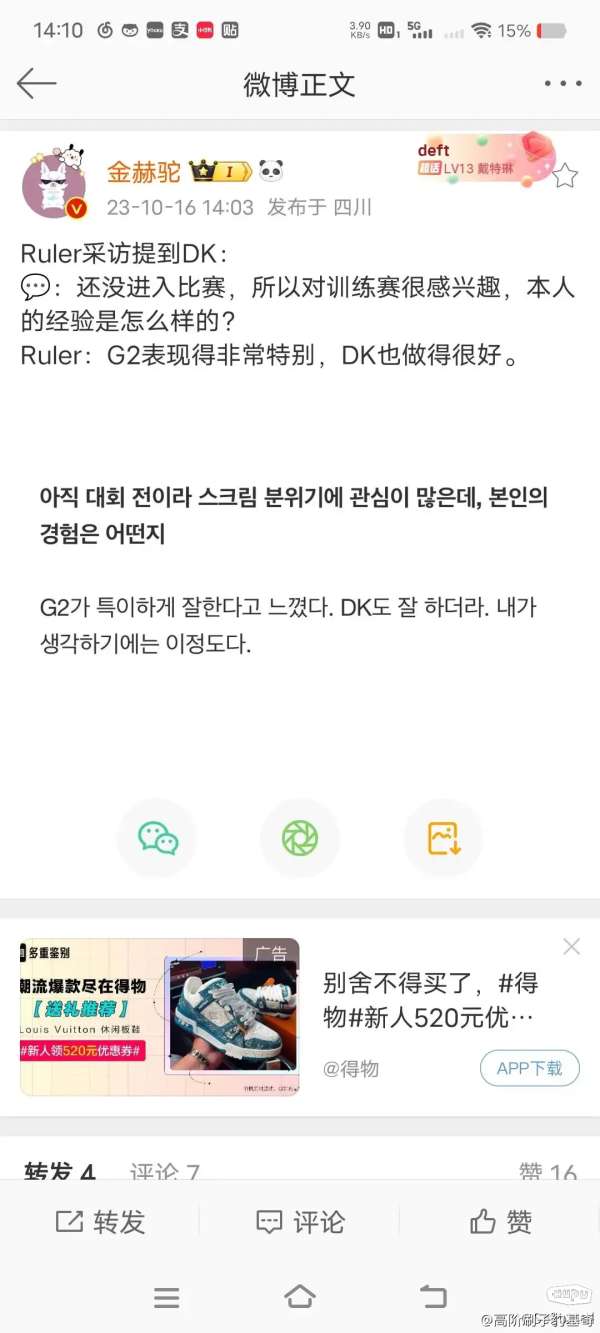The width and height of the screenshot is (600, 1333).
Task: Switch to the 转发 4 tab
Action: (x=60, y=1171)
